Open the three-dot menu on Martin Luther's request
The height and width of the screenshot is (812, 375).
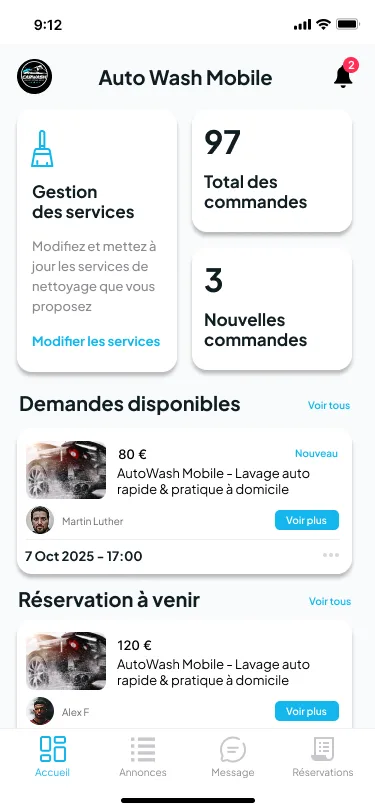click(331, 555)
